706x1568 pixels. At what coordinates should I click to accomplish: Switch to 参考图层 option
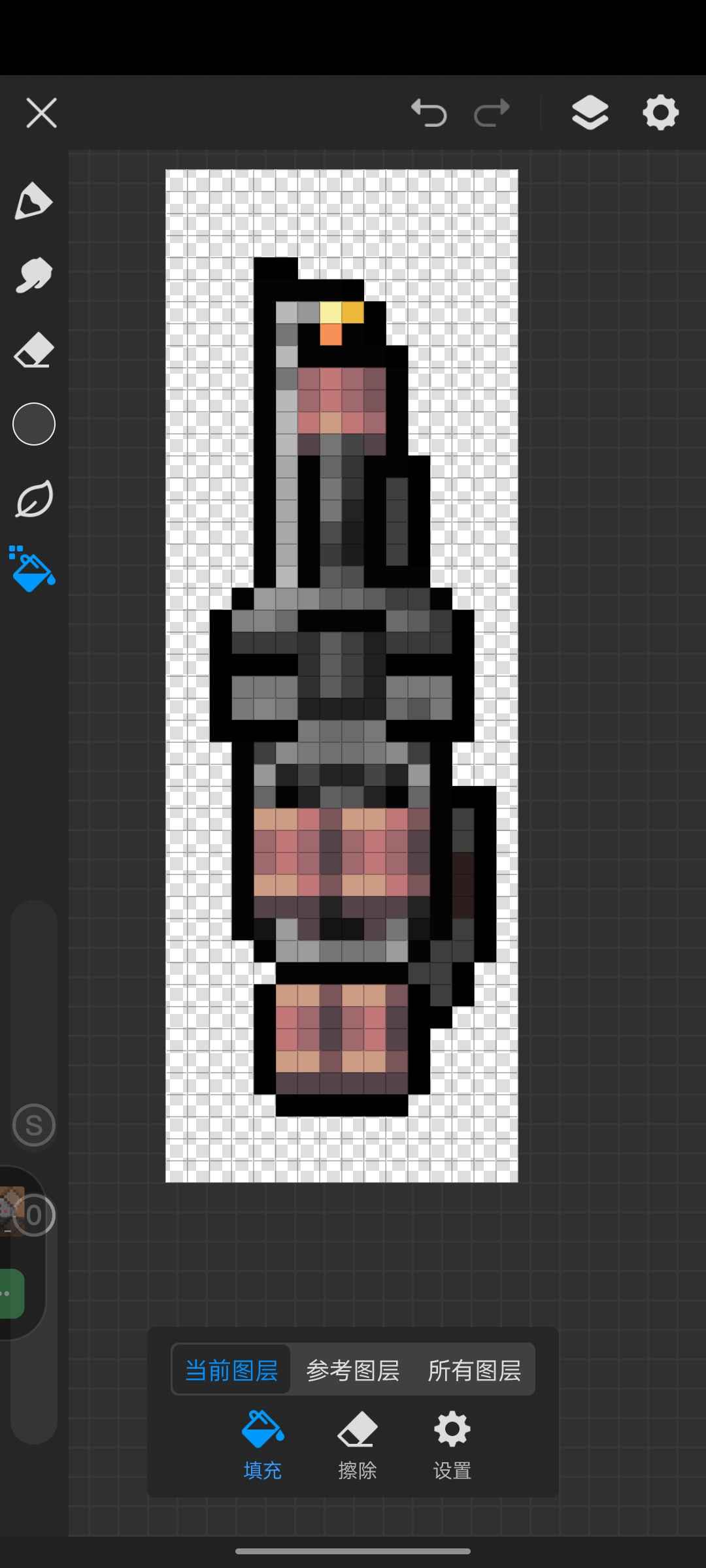click(x=353, y=1370)
